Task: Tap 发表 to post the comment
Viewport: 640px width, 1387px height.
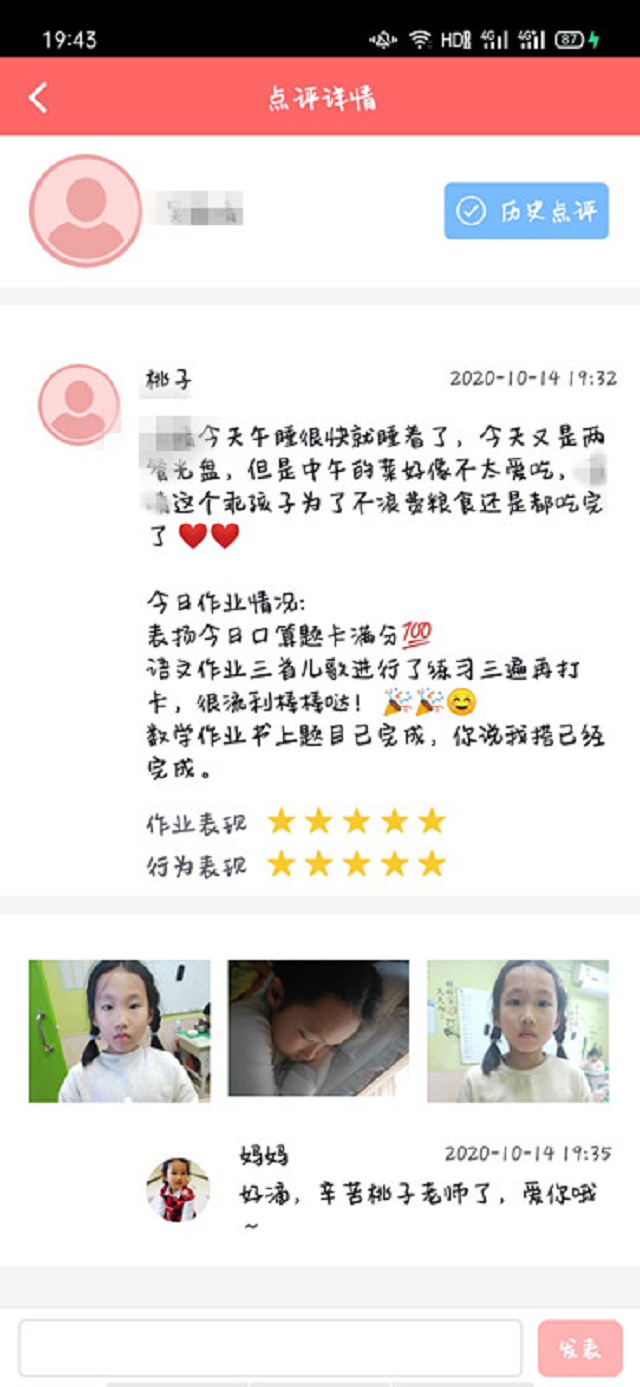Action: click(x=580, y=1348)
